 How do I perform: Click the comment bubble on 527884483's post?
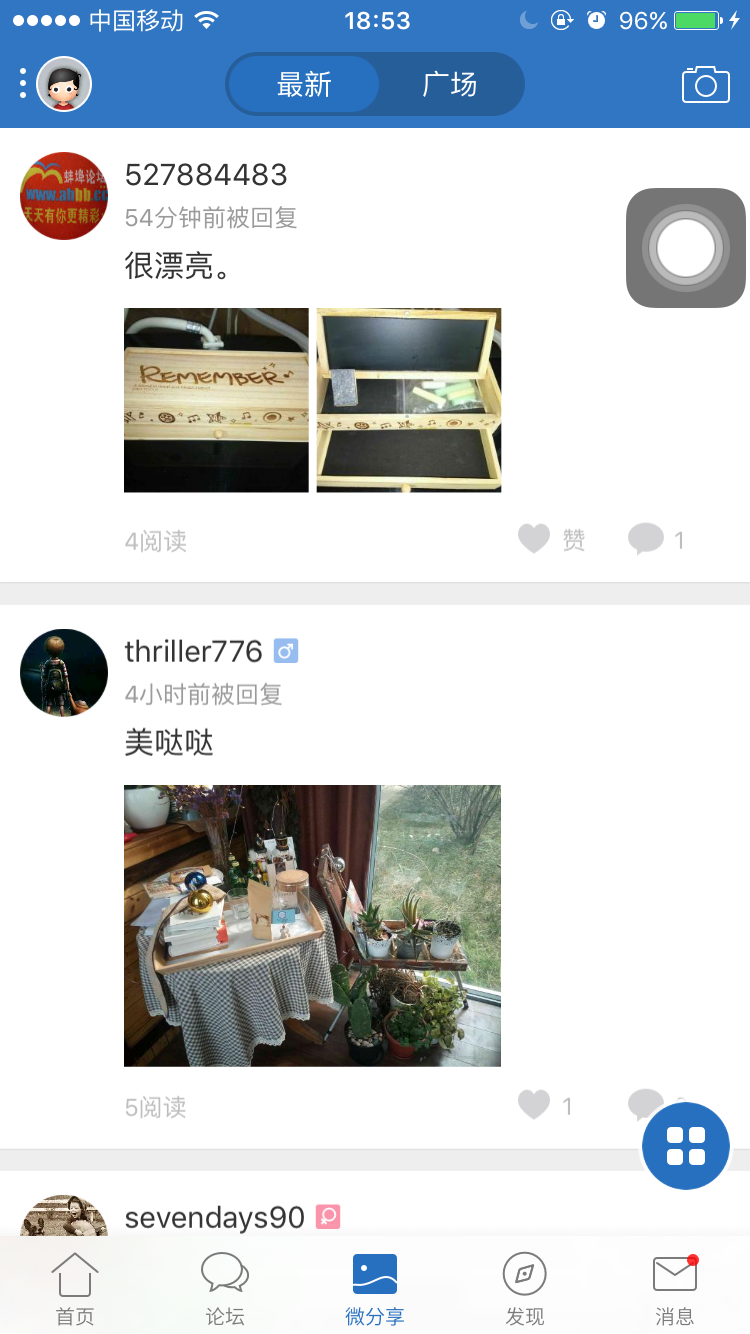coord(647,539)
